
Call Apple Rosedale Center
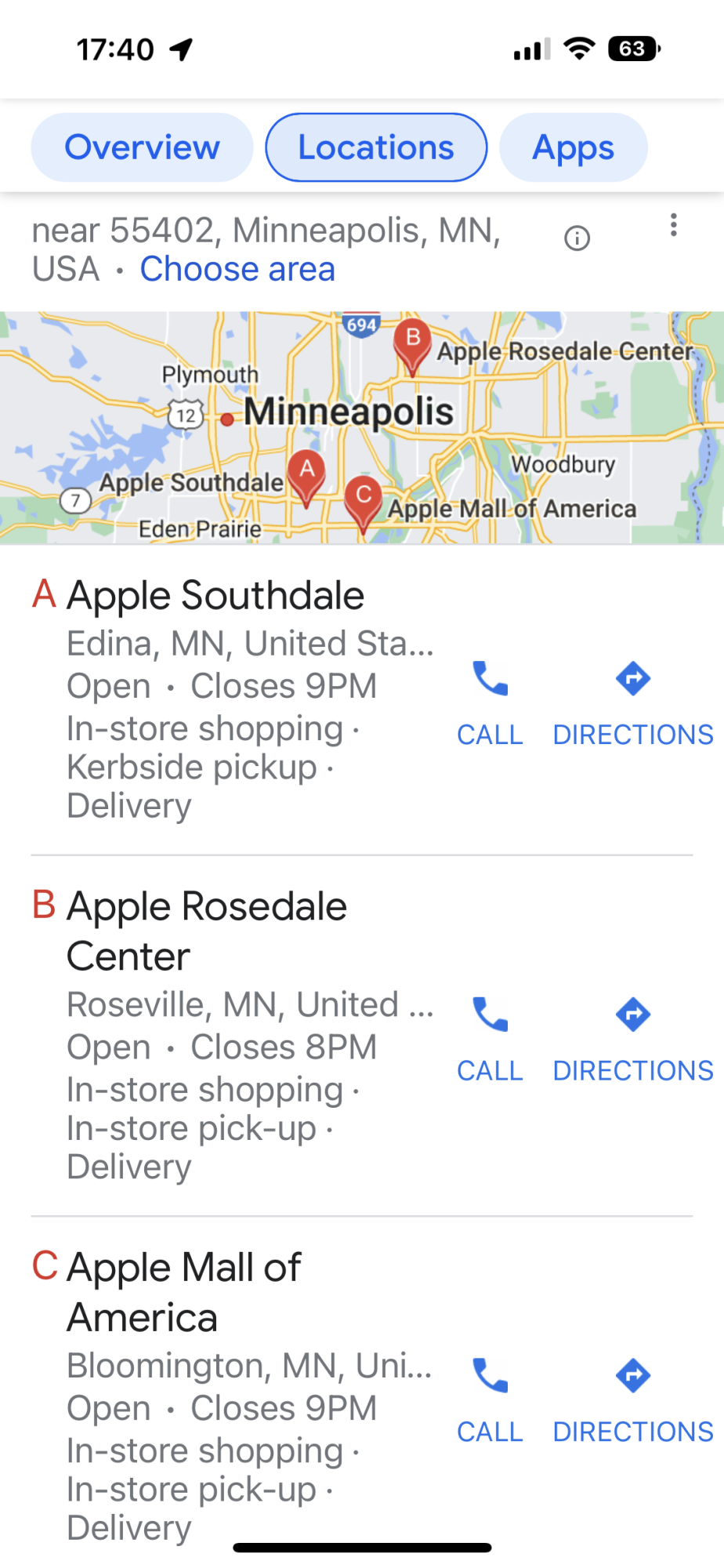click(x=490, y=1036)
